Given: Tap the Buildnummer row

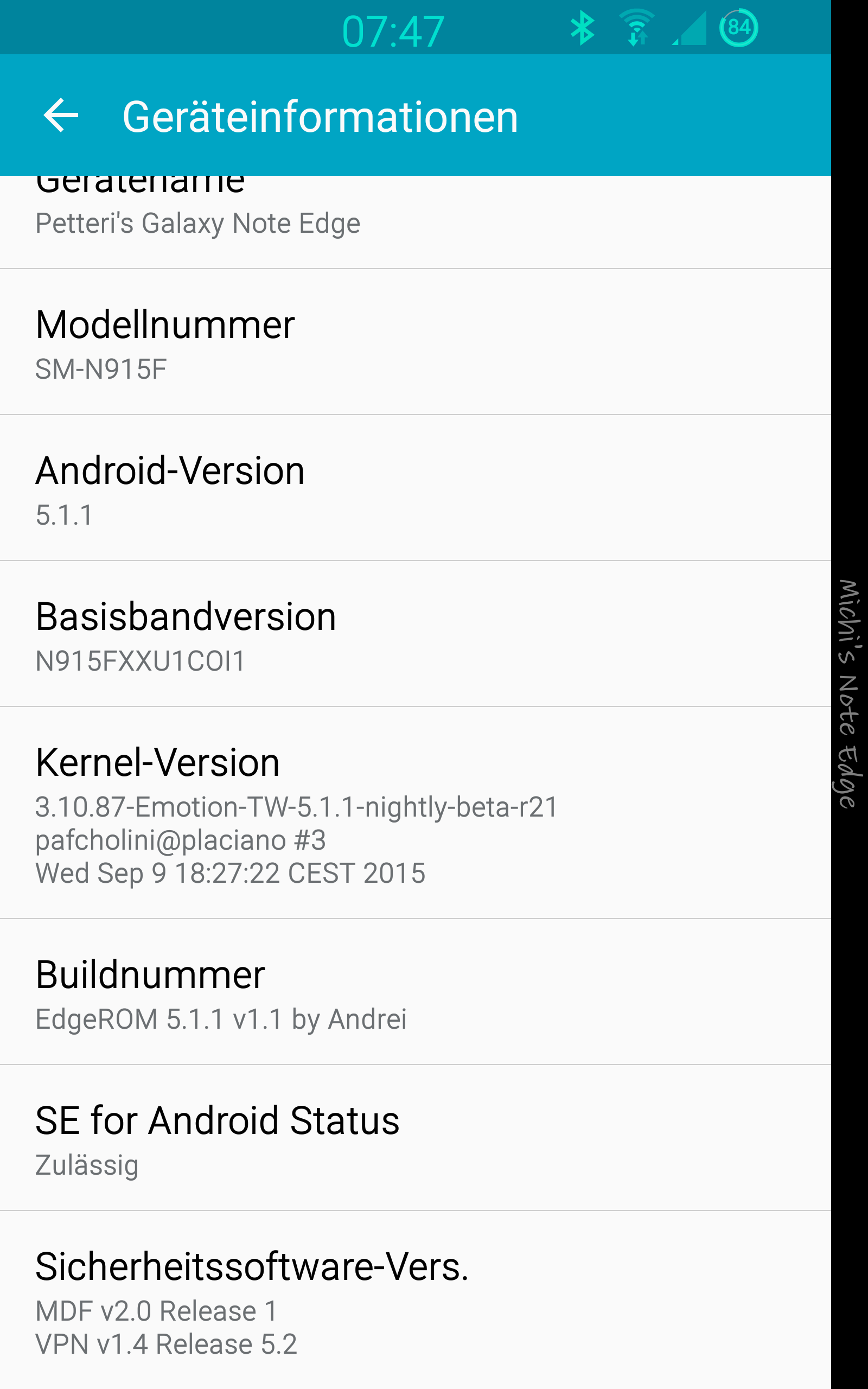Looking at the screenshot, I should click(416, 992).
